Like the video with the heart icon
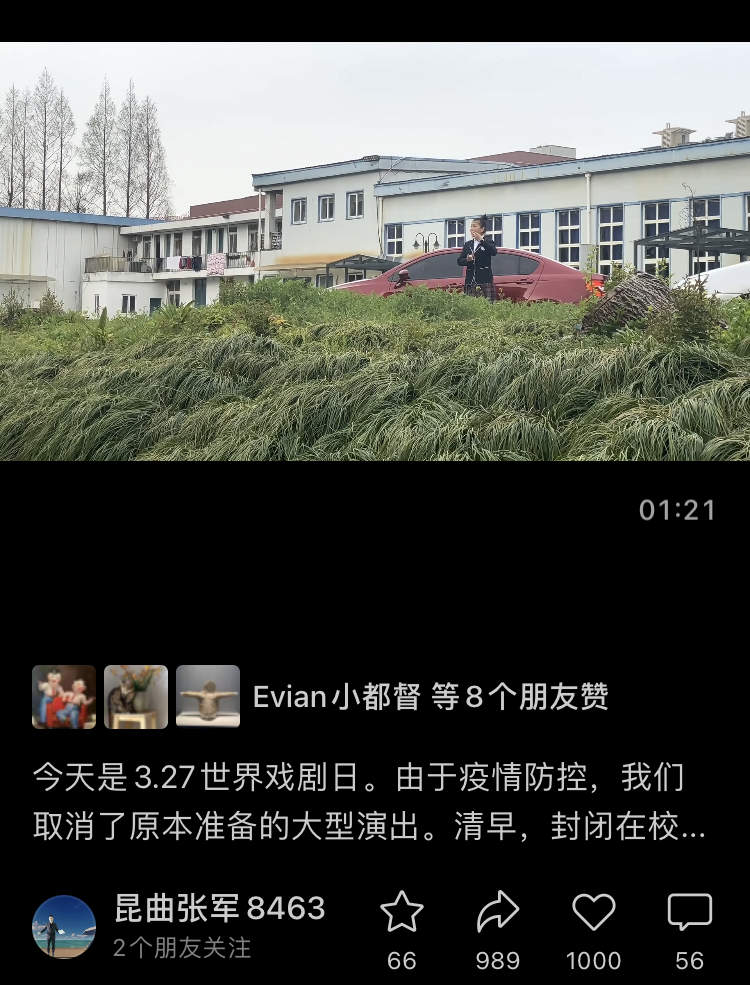Image resolution: width=750 pixels, height=985 pixels. pyautogui.click(x=593, y=913)
